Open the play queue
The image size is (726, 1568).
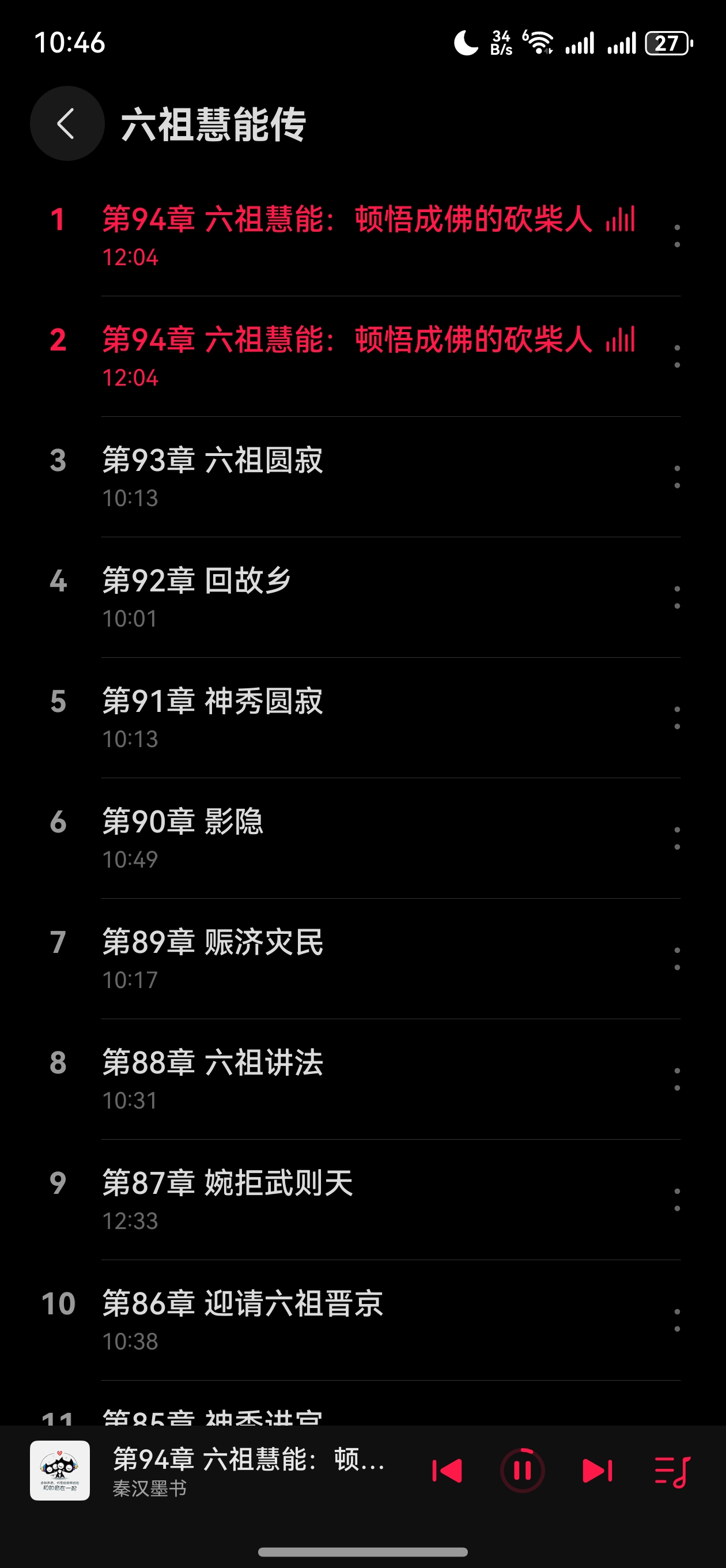point(672,1471)
